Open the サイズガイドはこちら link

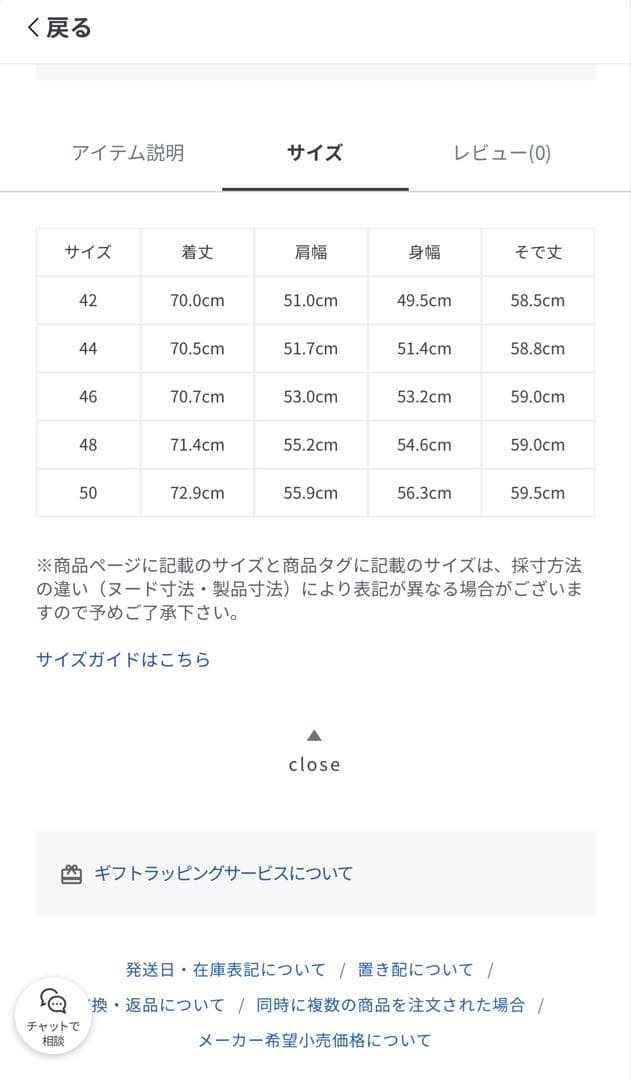click(123, 660)
